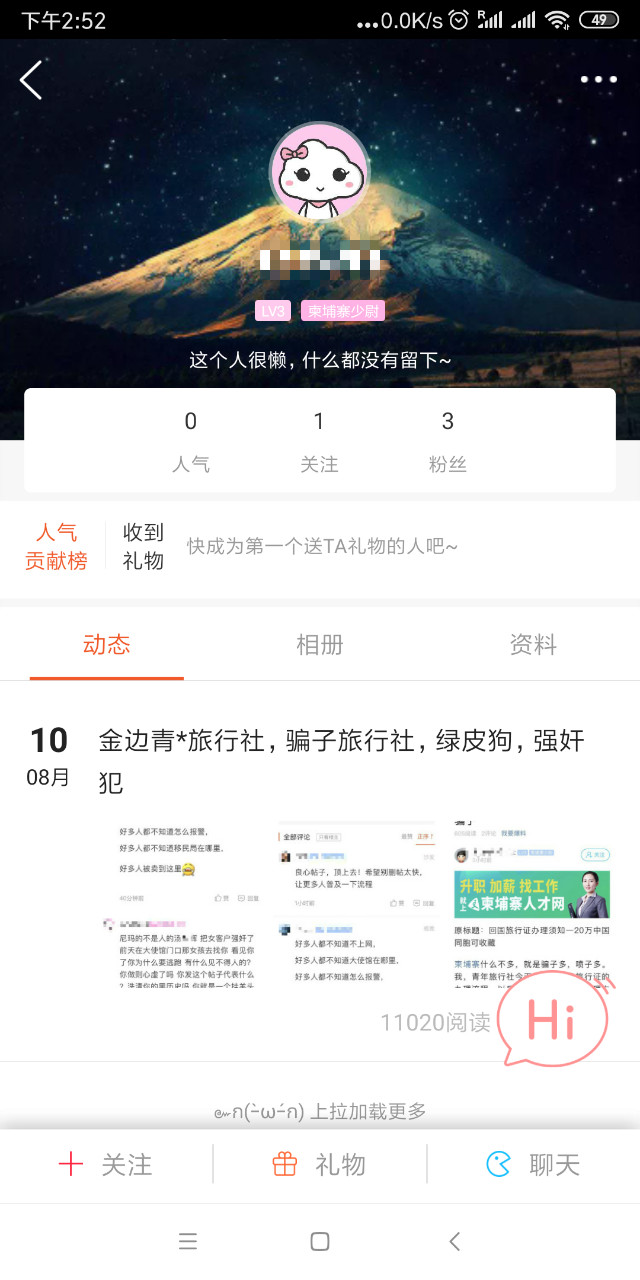Send a gift via 礼物 button
This screenshot has width=640, height=1280.
pos(320,1165)
